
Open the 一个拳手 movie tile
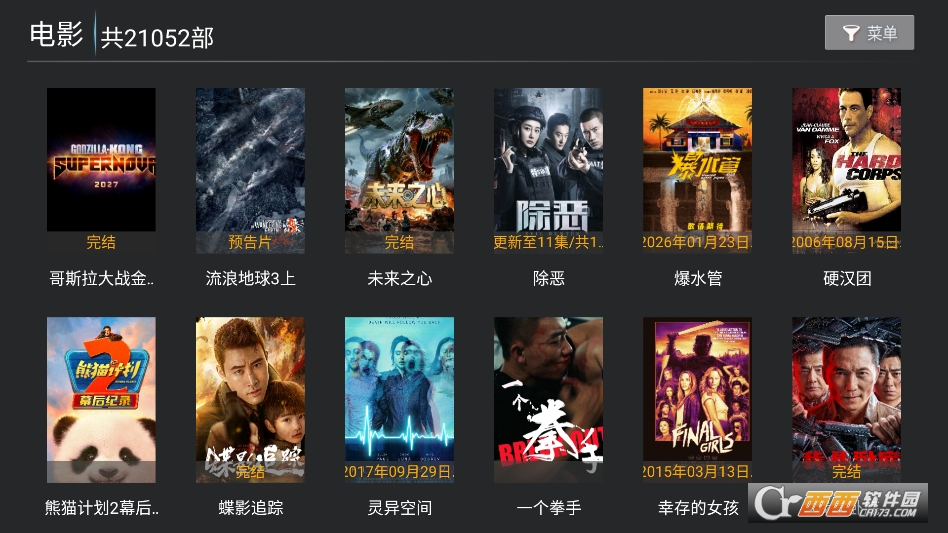pos(548,400)
